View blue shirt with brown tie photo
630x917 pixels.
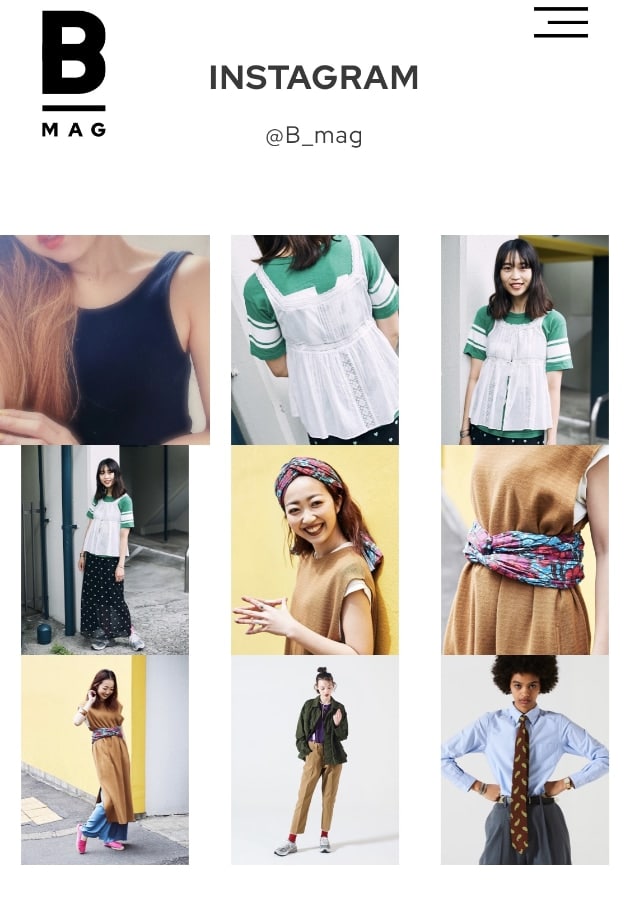[x=525, y=760]
